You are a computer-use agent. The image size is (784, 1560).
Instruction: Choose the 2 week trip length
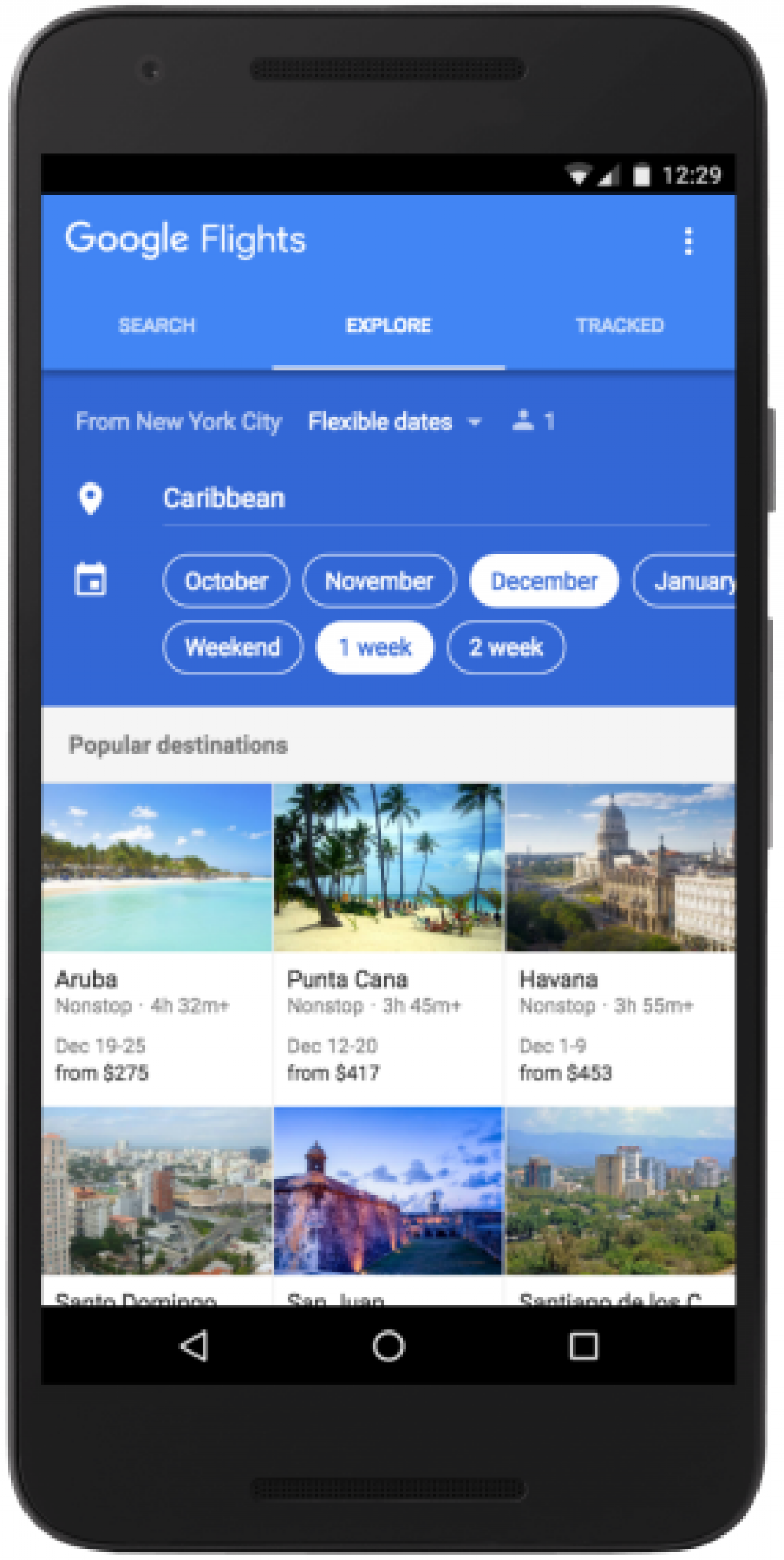506,647
